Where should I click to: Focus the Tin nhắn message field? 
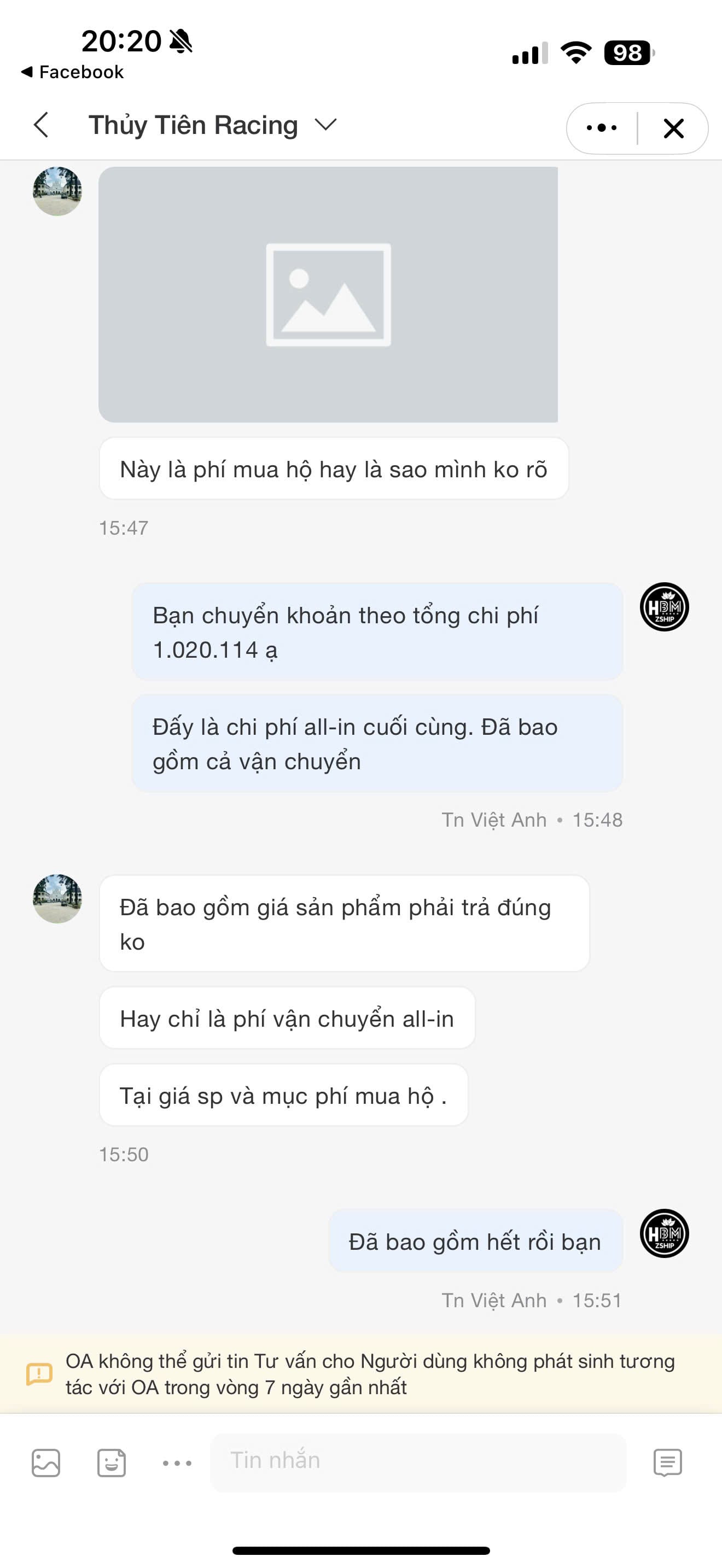pos(418,1461)
